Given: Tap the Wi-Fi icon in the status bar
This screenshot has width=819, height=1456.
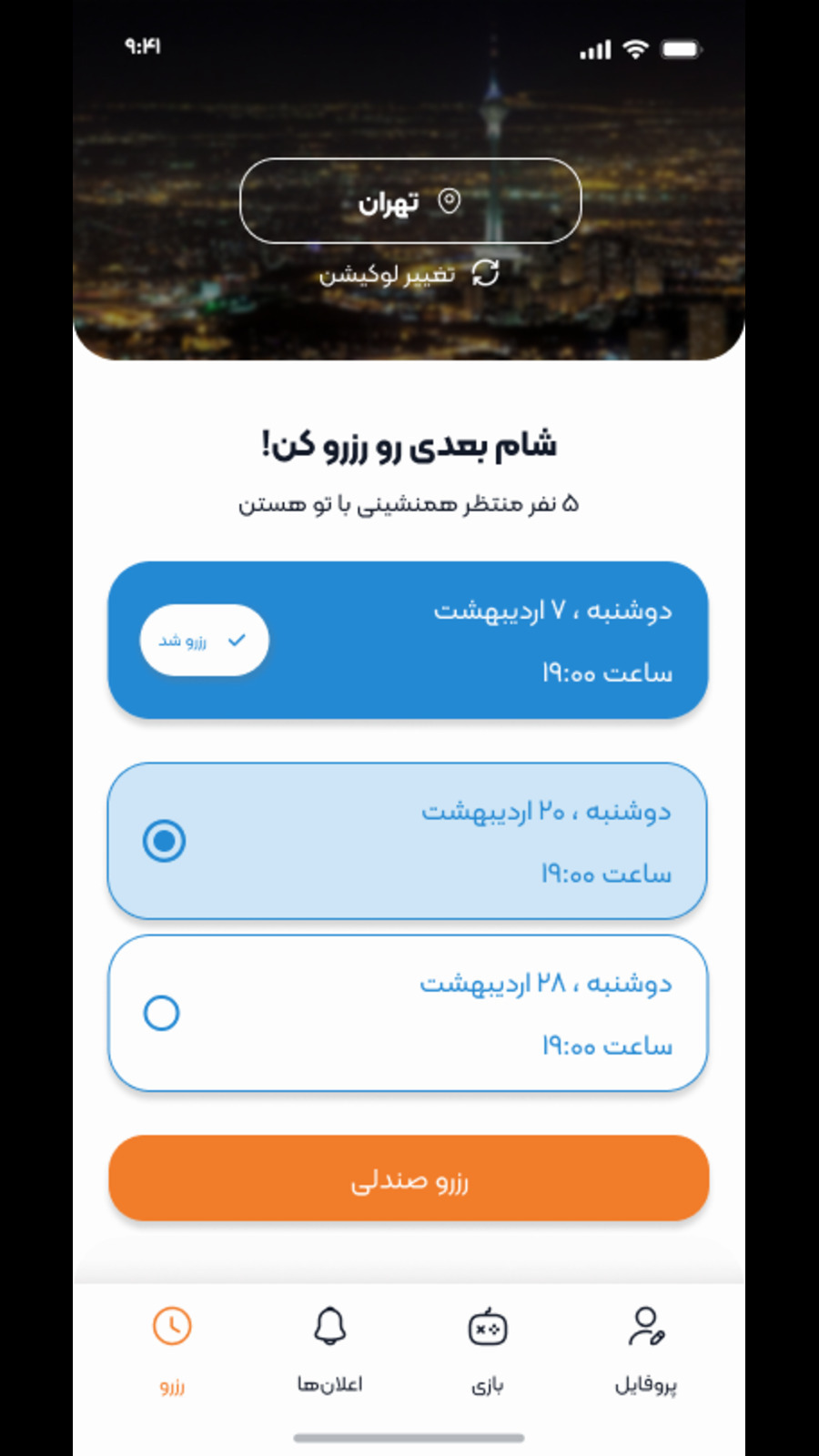Looking at the screenshot, I should [637, 49].
